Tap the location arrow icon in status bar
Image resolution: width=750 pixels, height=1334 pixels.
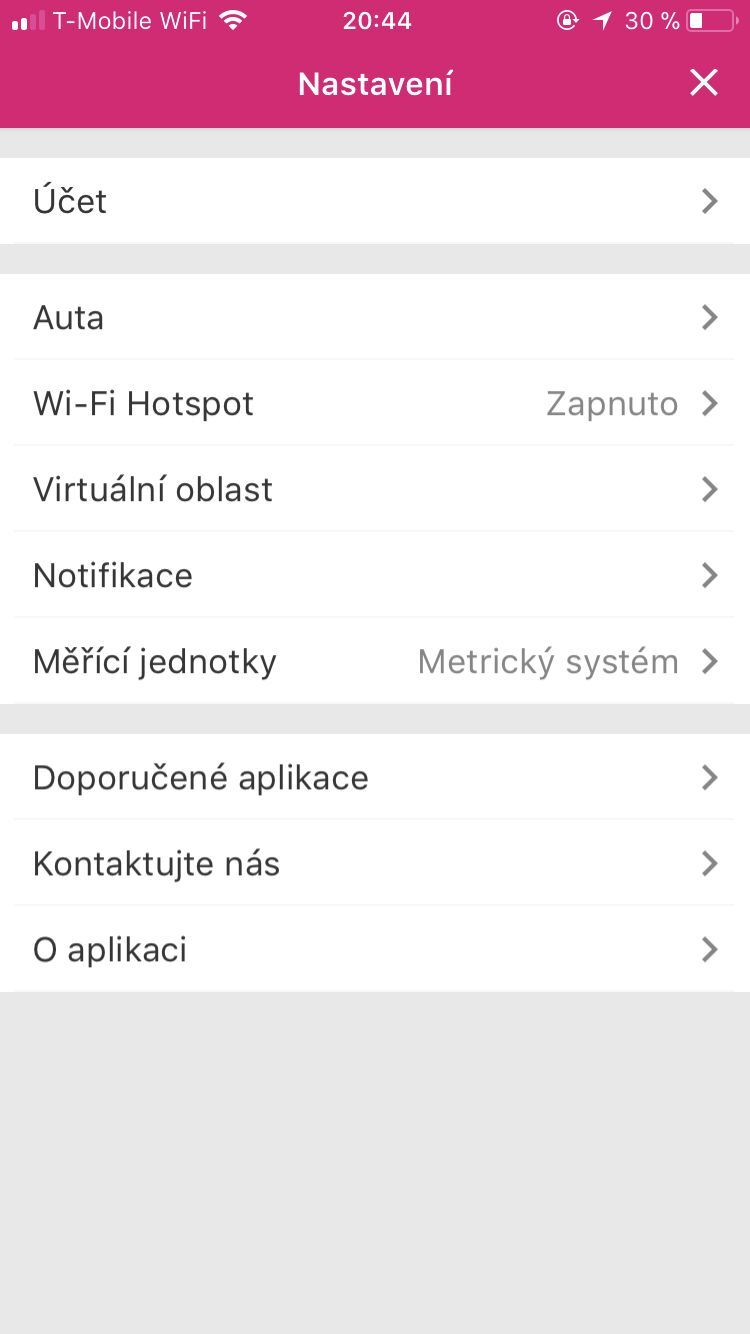tap(601, 19)
